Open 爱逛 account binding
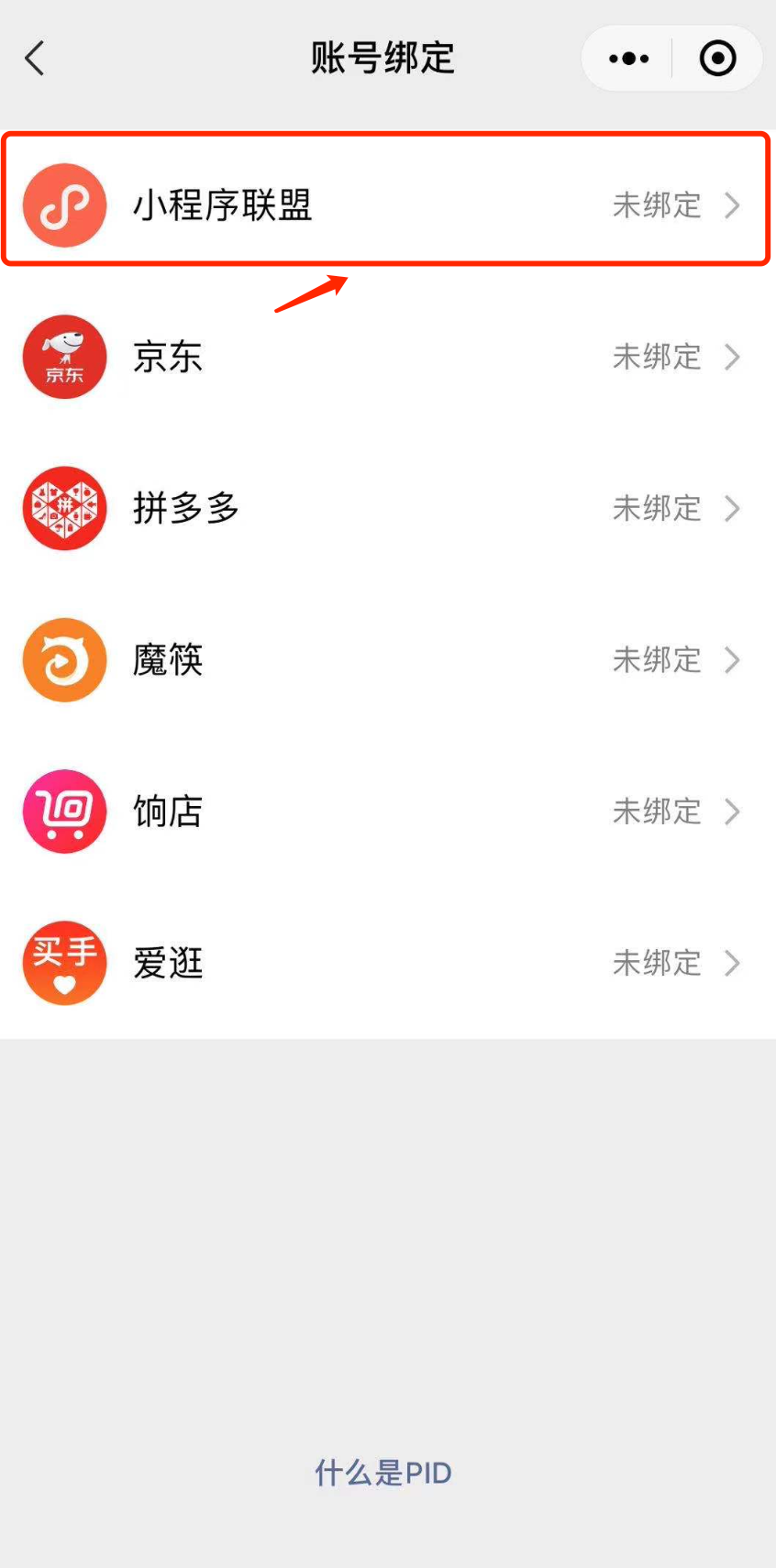This screenshot has height=1568, width=776. [x=385, y=963]
